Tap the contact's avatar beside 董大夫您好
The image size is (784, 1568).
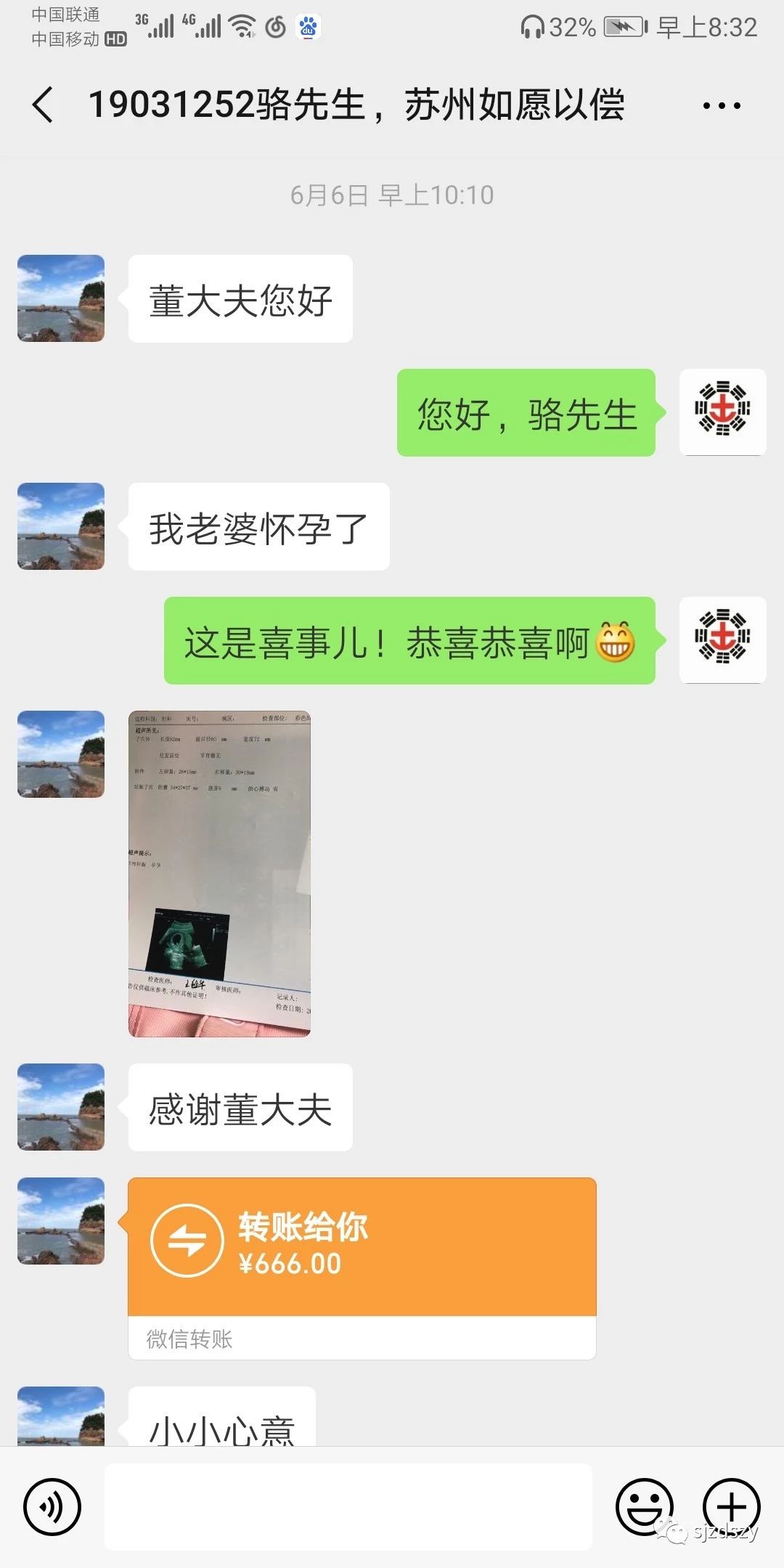click(x=61, y=298)
